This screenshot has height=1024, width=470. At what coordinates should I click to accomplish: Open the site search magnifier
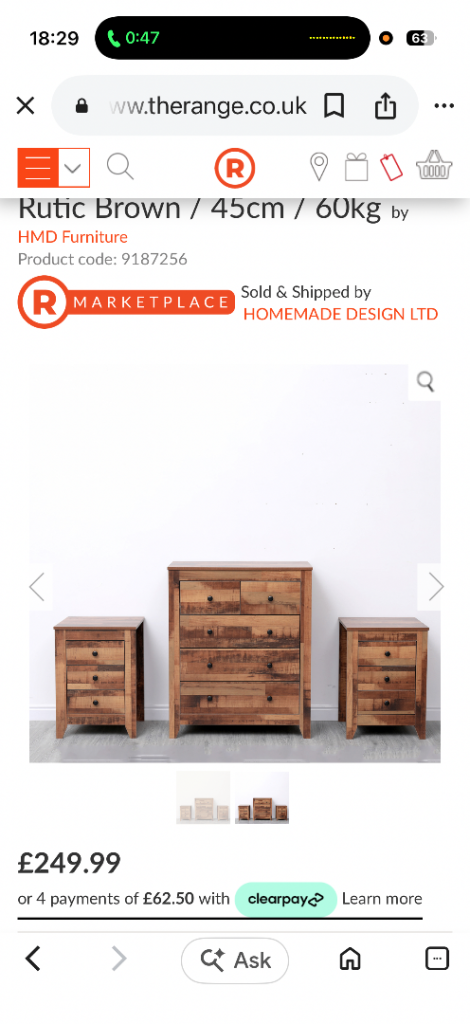point(120,167)
